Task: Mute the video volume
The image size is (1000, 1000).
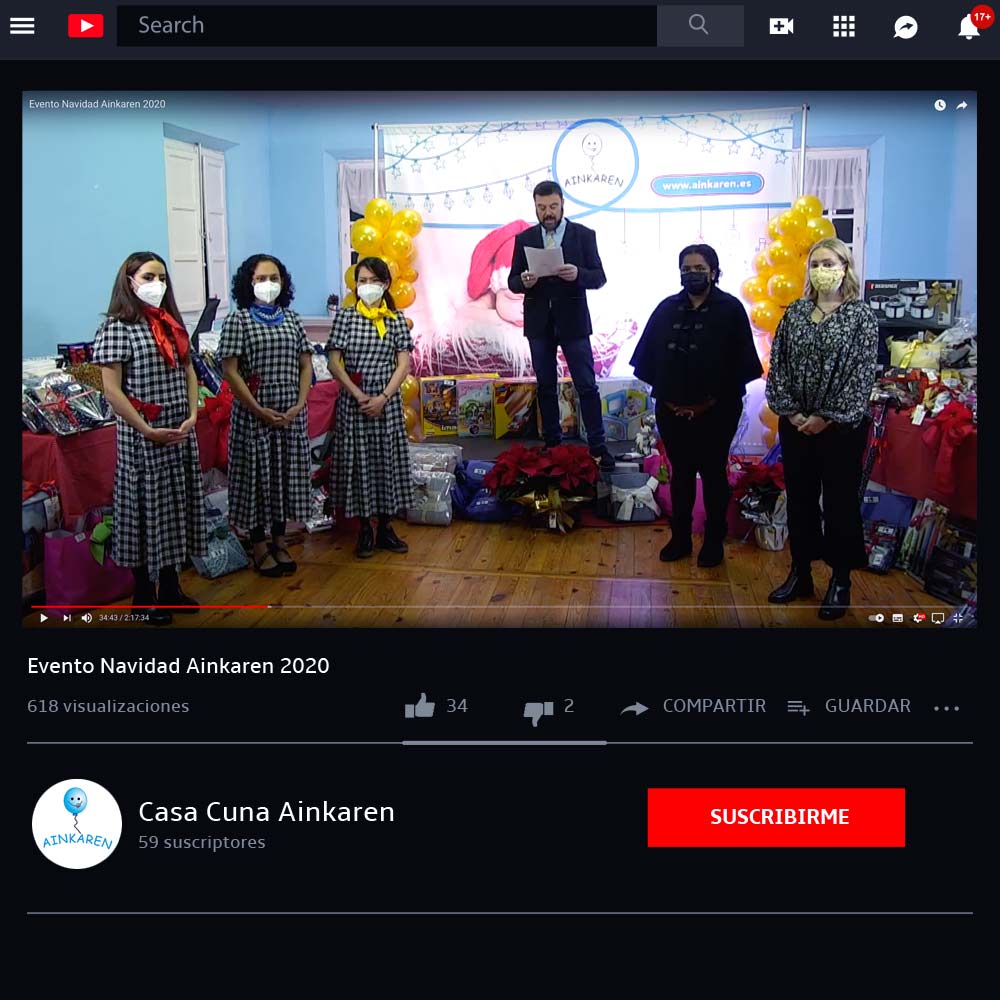Action: 86,618
